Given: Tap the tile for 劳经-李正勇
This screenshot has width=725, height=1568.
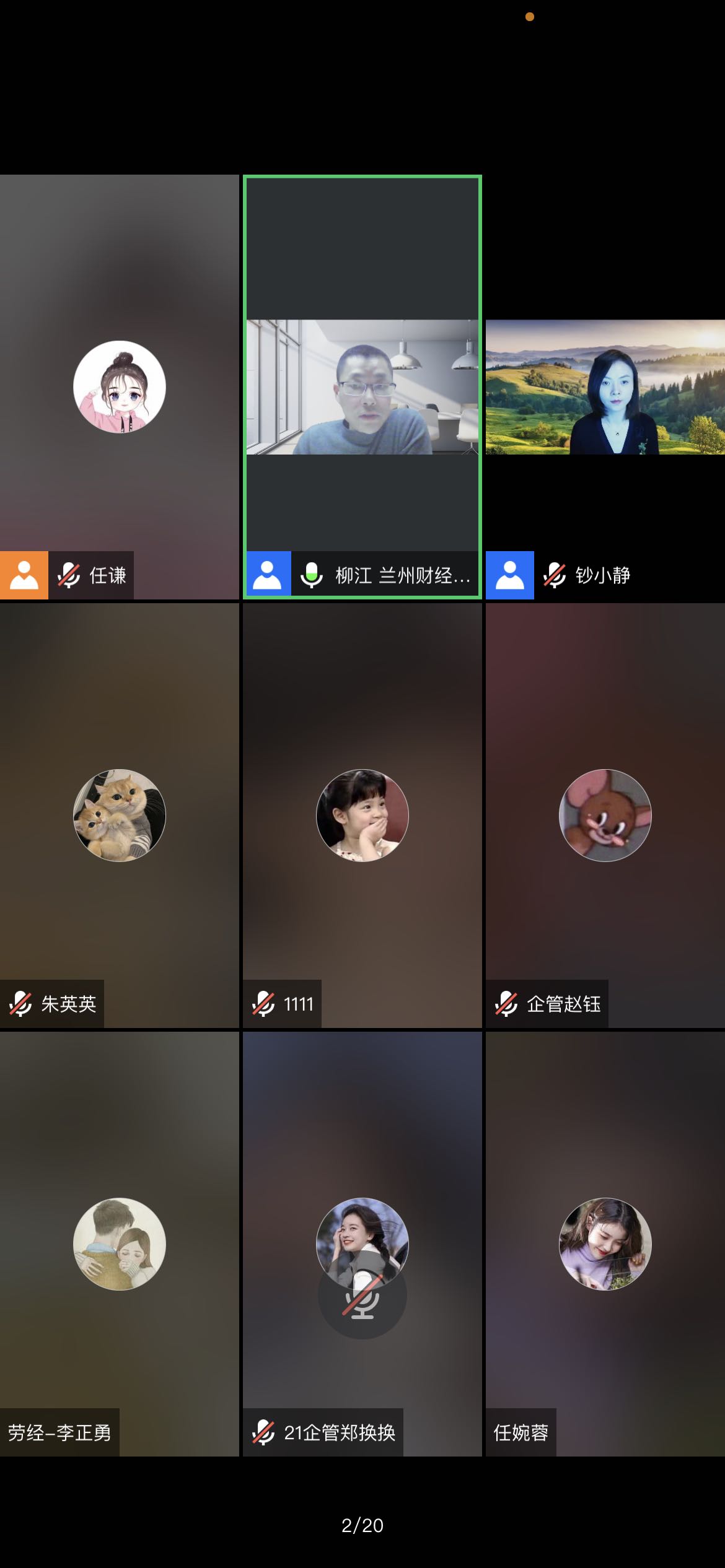Looking at the screenshot, I should (119, 1244).
